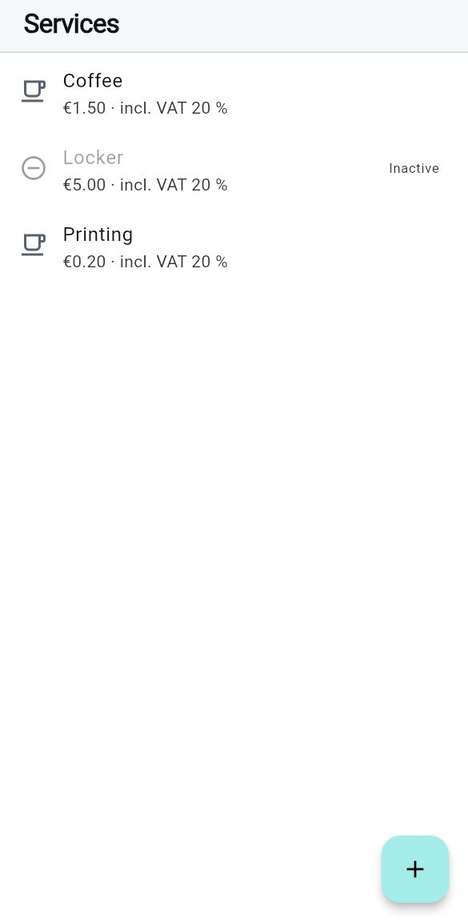The image size is (468, 922).
Task: Open the inactive Locker service
Action: tap(234, 169)
